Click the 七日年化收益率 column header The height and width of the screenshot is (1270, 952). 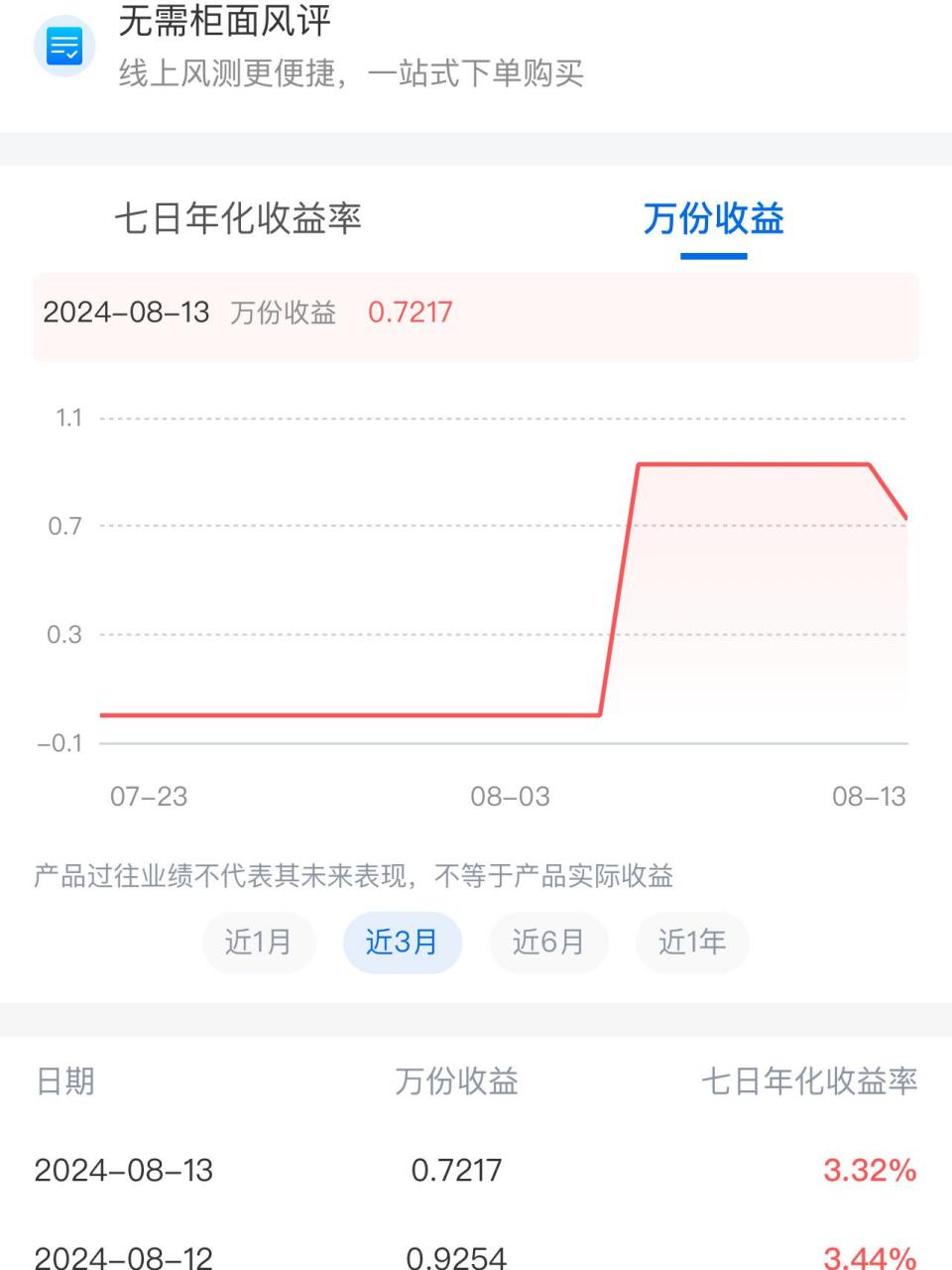click(809, 1082)
